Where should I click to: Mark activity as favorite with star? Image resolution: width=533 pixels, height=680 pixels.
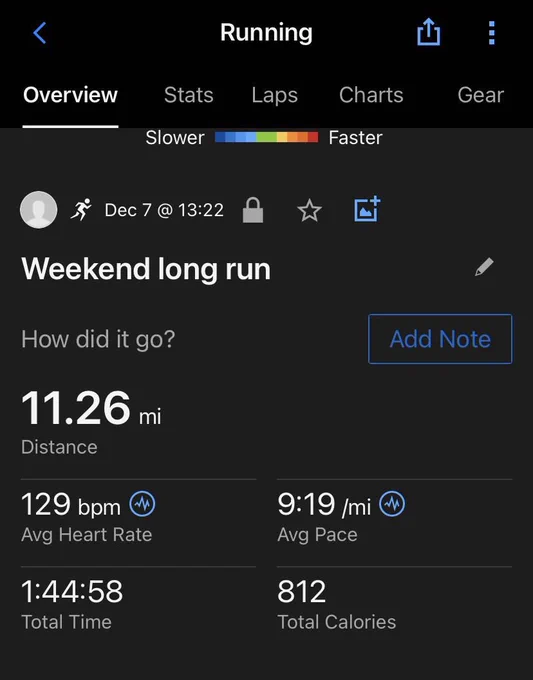click(310, 211)
